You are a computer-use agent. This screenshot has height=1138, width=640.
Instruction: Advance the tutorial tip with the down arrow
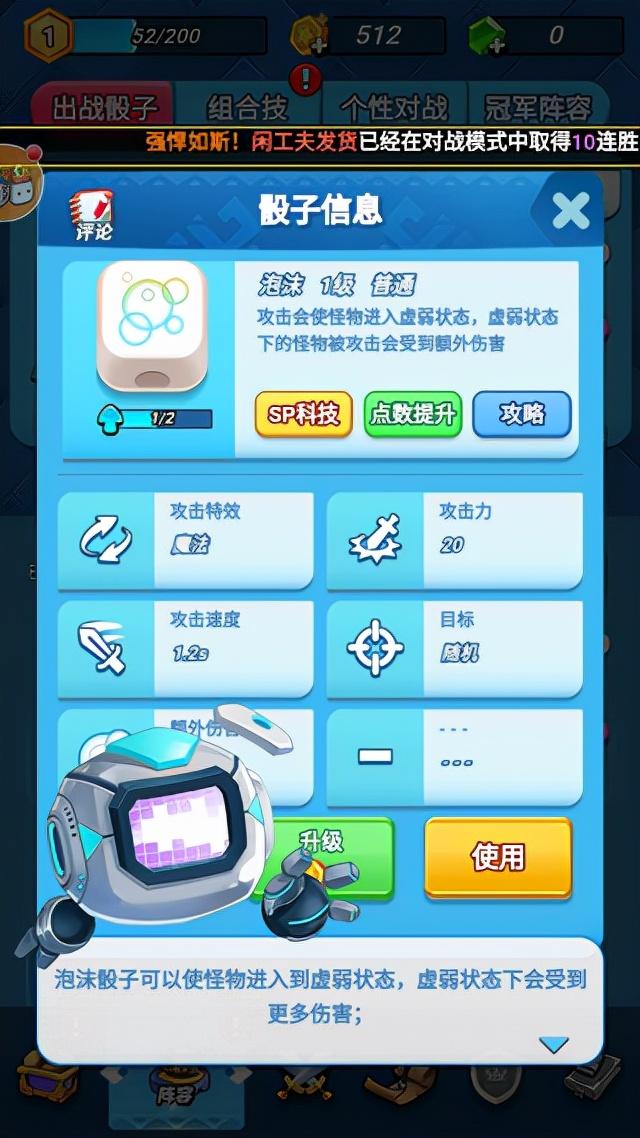tap(553, 1045)
